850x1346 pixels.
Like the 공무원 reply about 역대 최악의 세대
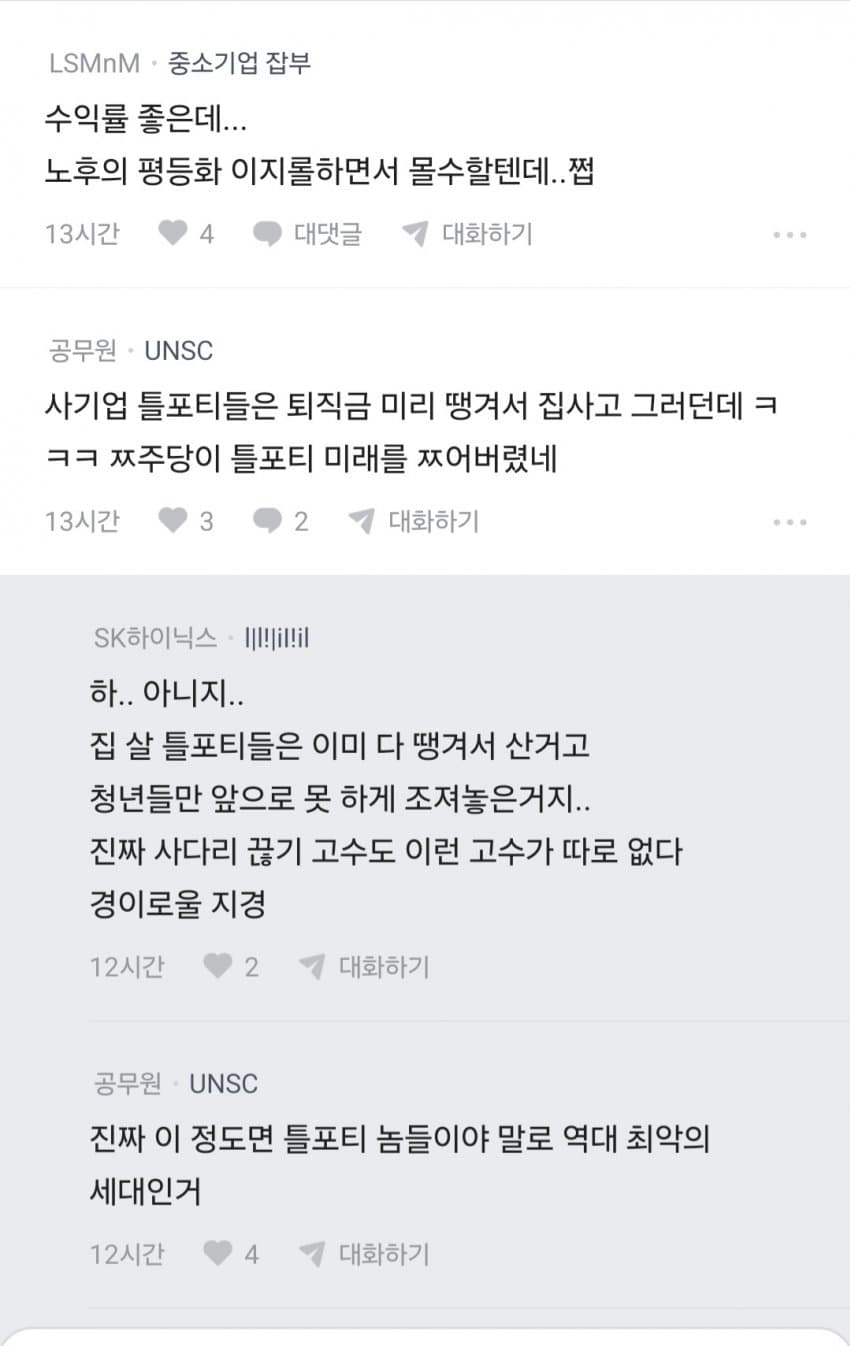point(218,1253)
